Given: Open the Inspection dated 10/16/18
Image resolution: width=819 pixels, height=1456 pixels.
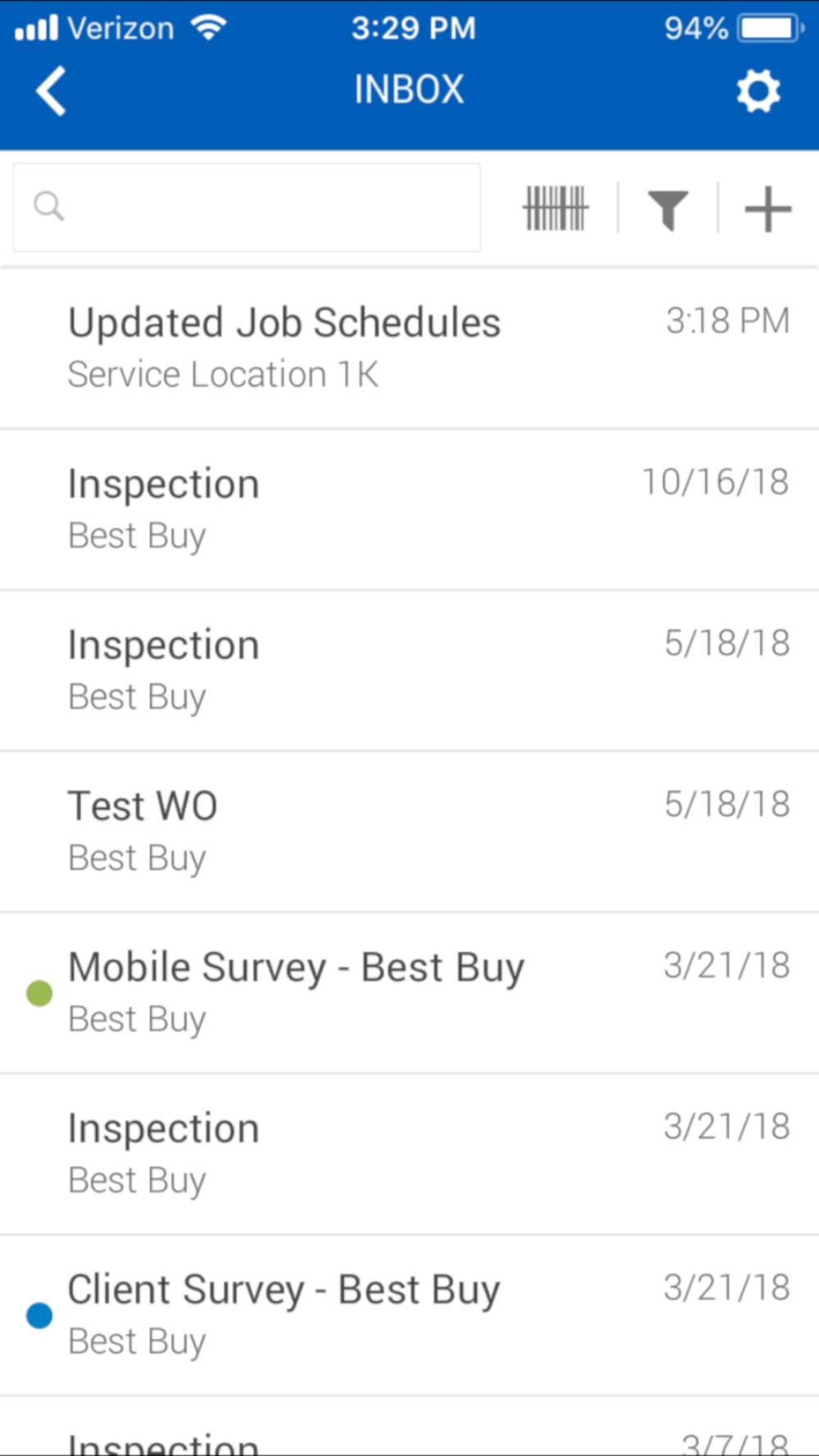Looking at the screenshot, I should 409,509.
